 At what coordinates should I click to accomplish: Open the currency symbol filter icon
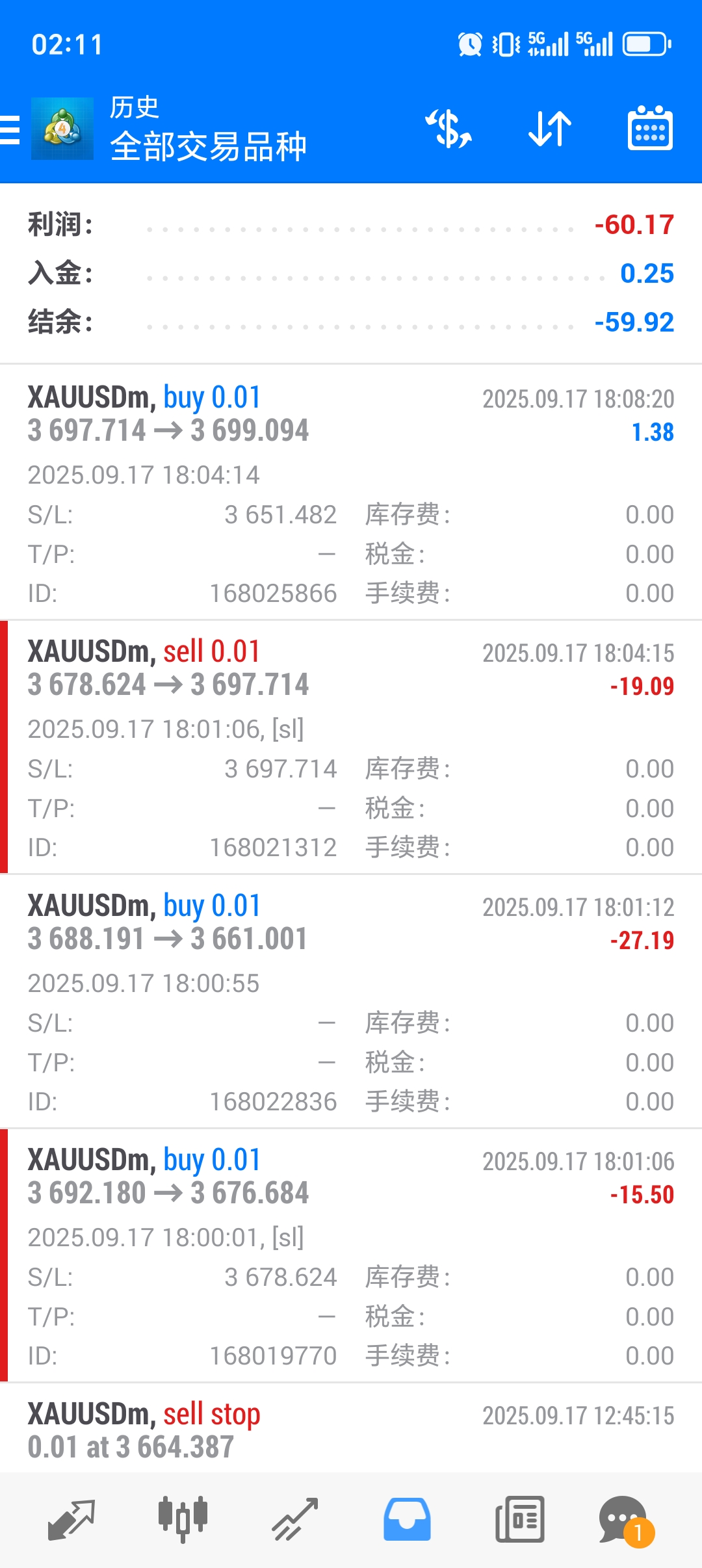448,129
